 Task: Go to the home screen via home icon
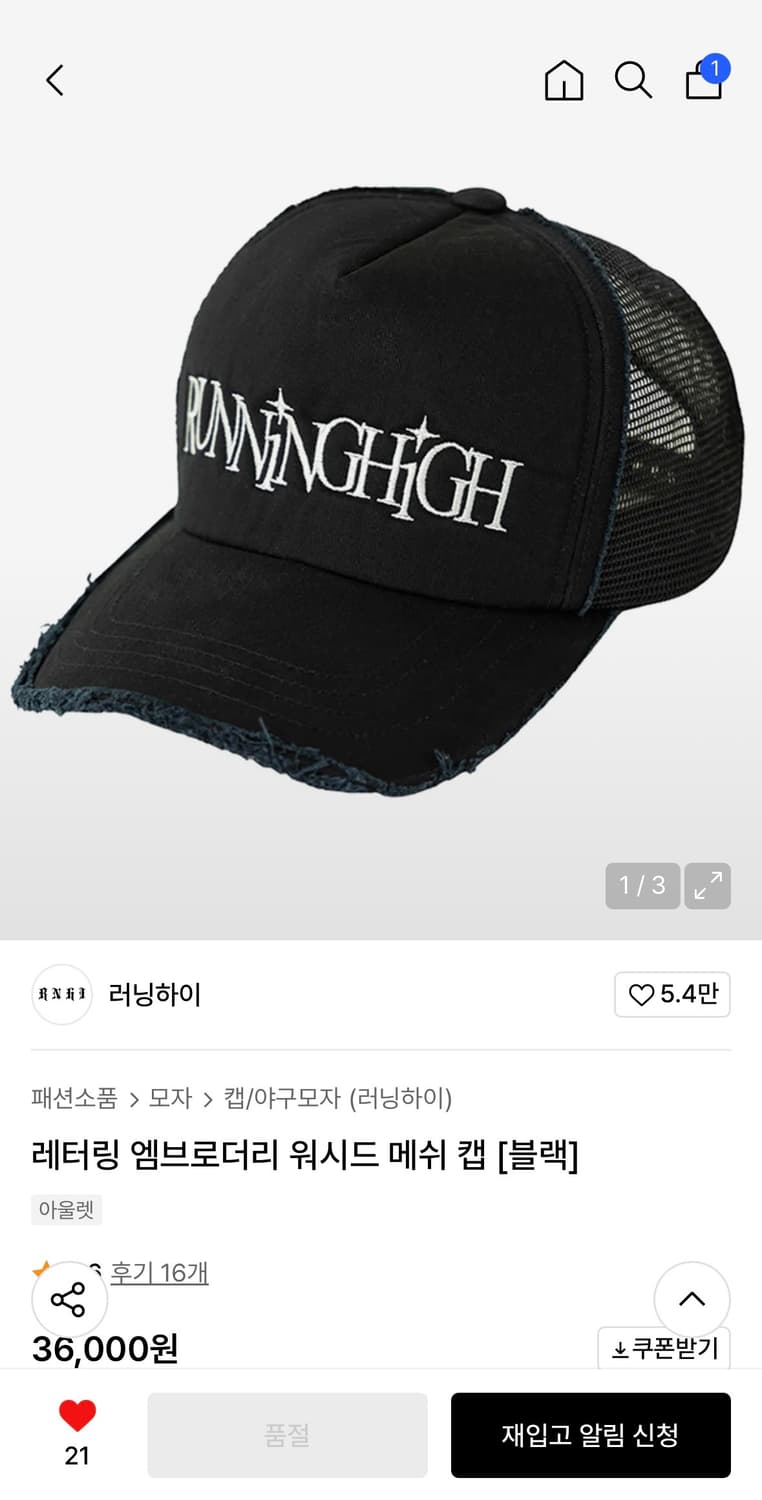pyautogui.click(x=563, y=81)
